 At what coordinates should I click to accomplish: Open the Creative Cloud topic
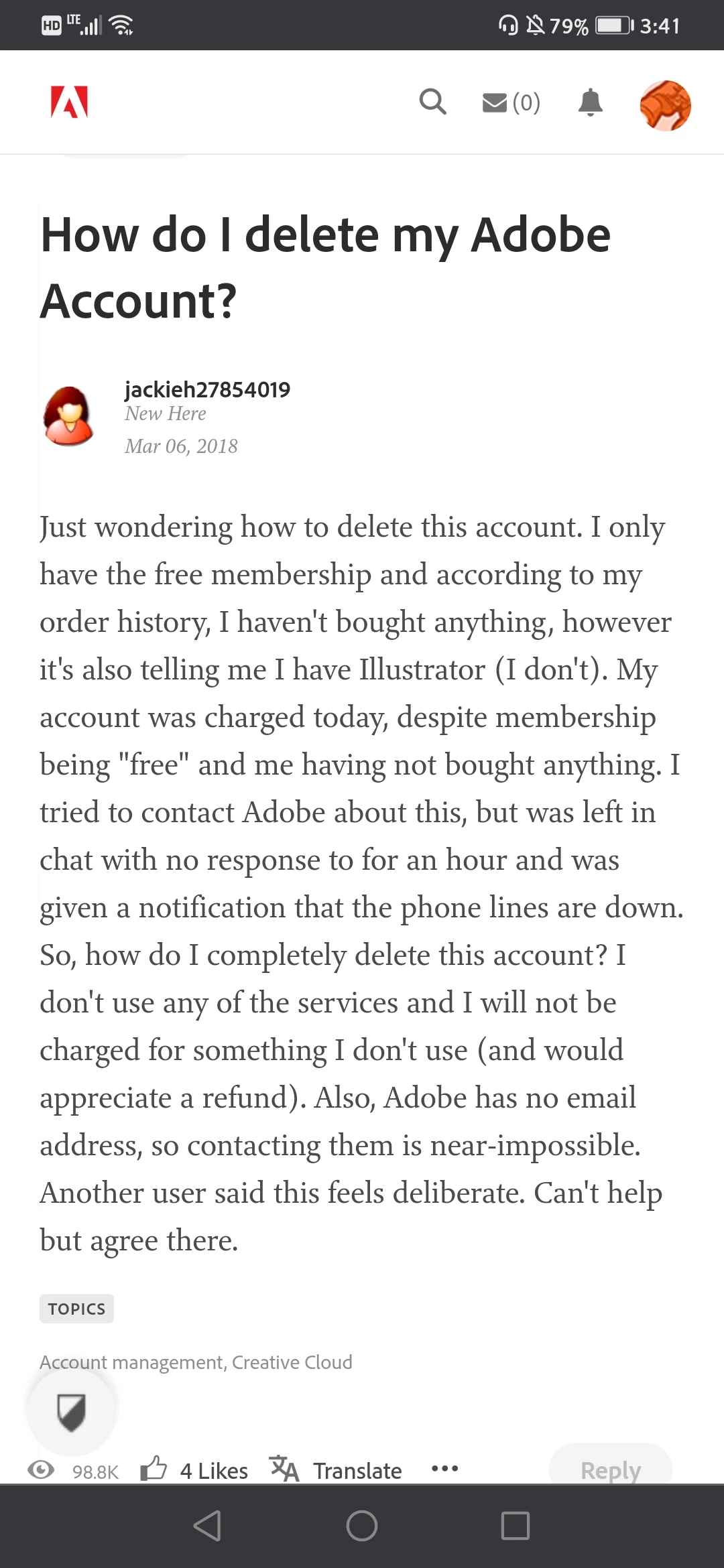click(x=292, y=1362)
